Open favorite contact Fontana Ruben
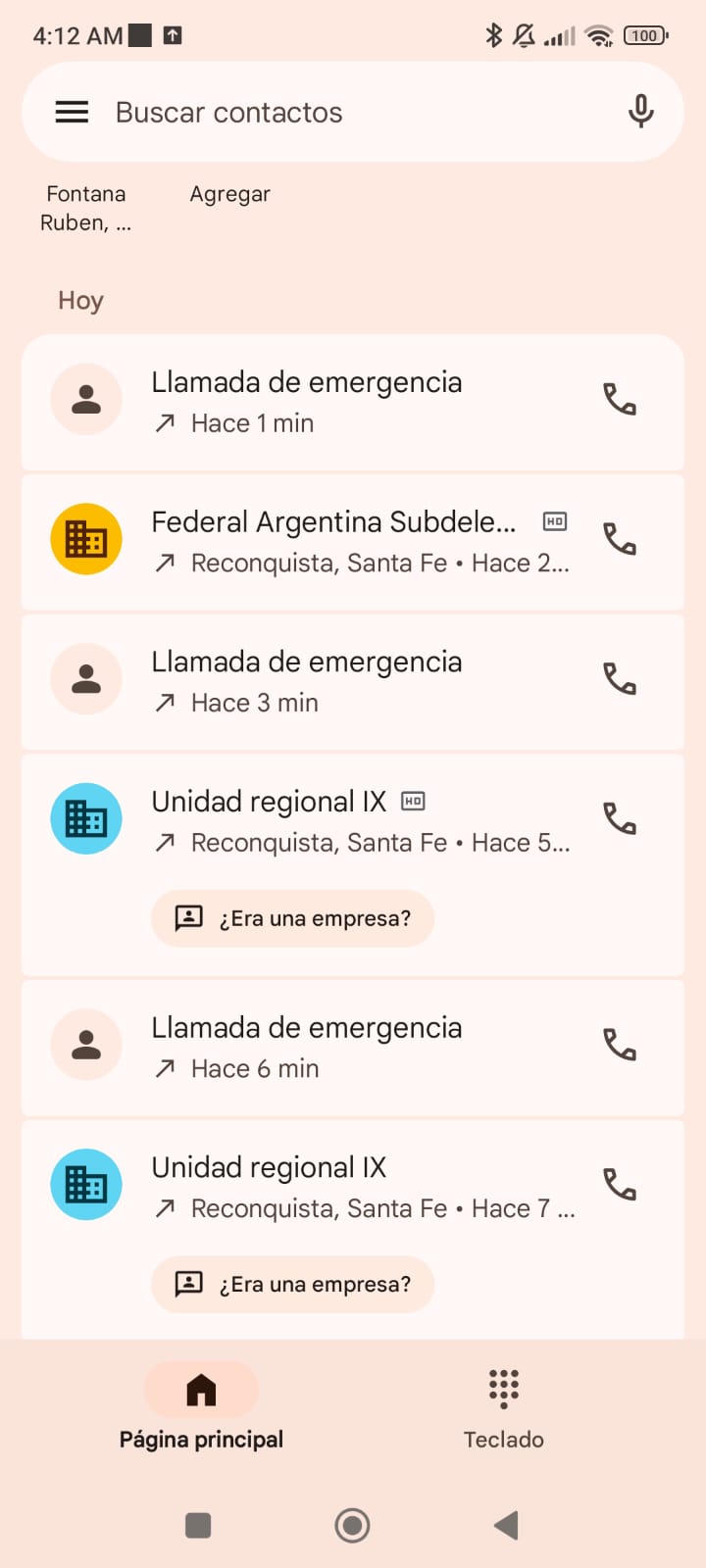This screenshot has width=706, height=1568. click(85, 208)
